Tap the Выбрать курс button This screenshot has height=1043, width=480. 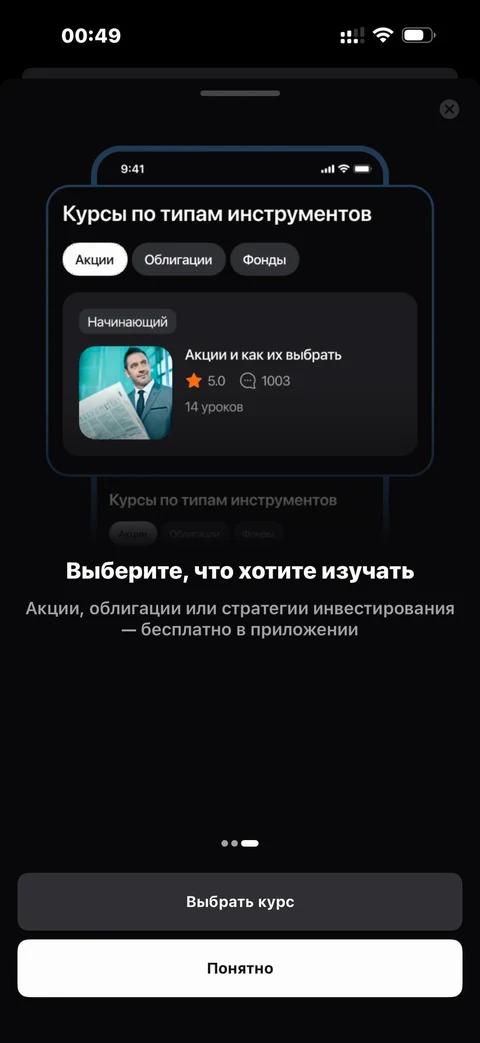[x=240, y=901]
